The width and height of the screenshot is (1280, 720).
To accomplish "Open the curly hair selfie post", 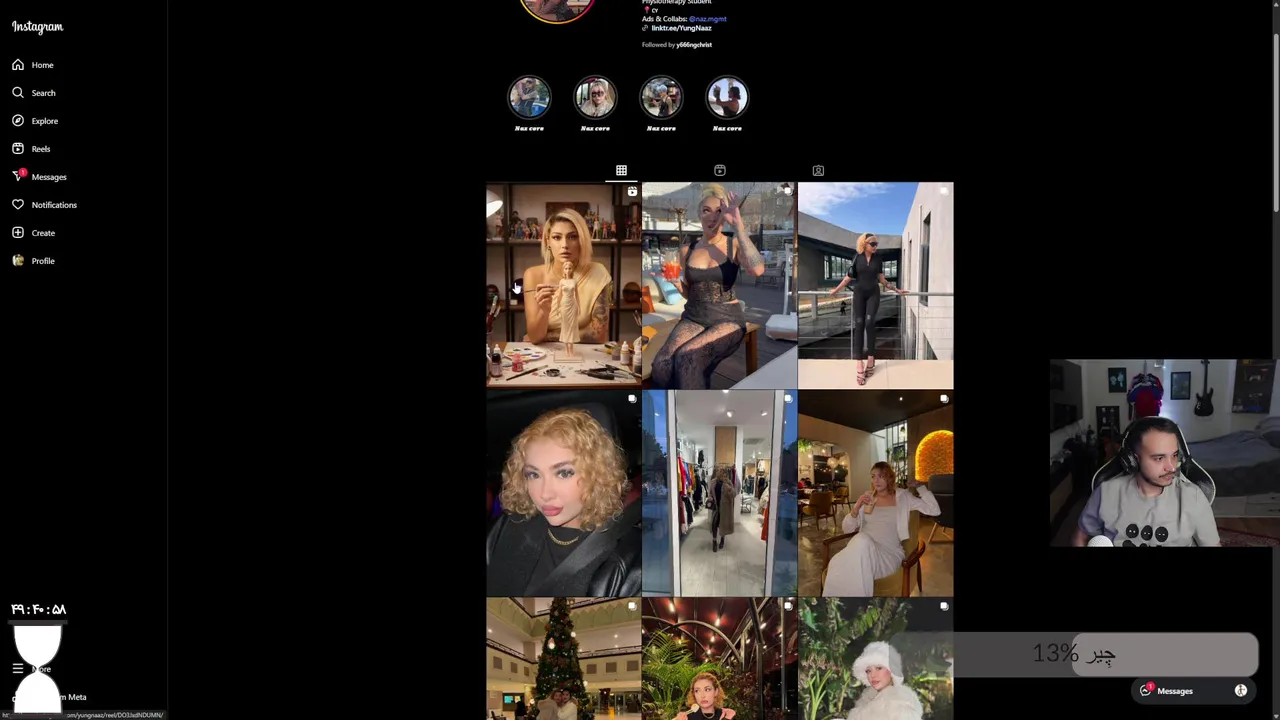I will click(563, 493).
